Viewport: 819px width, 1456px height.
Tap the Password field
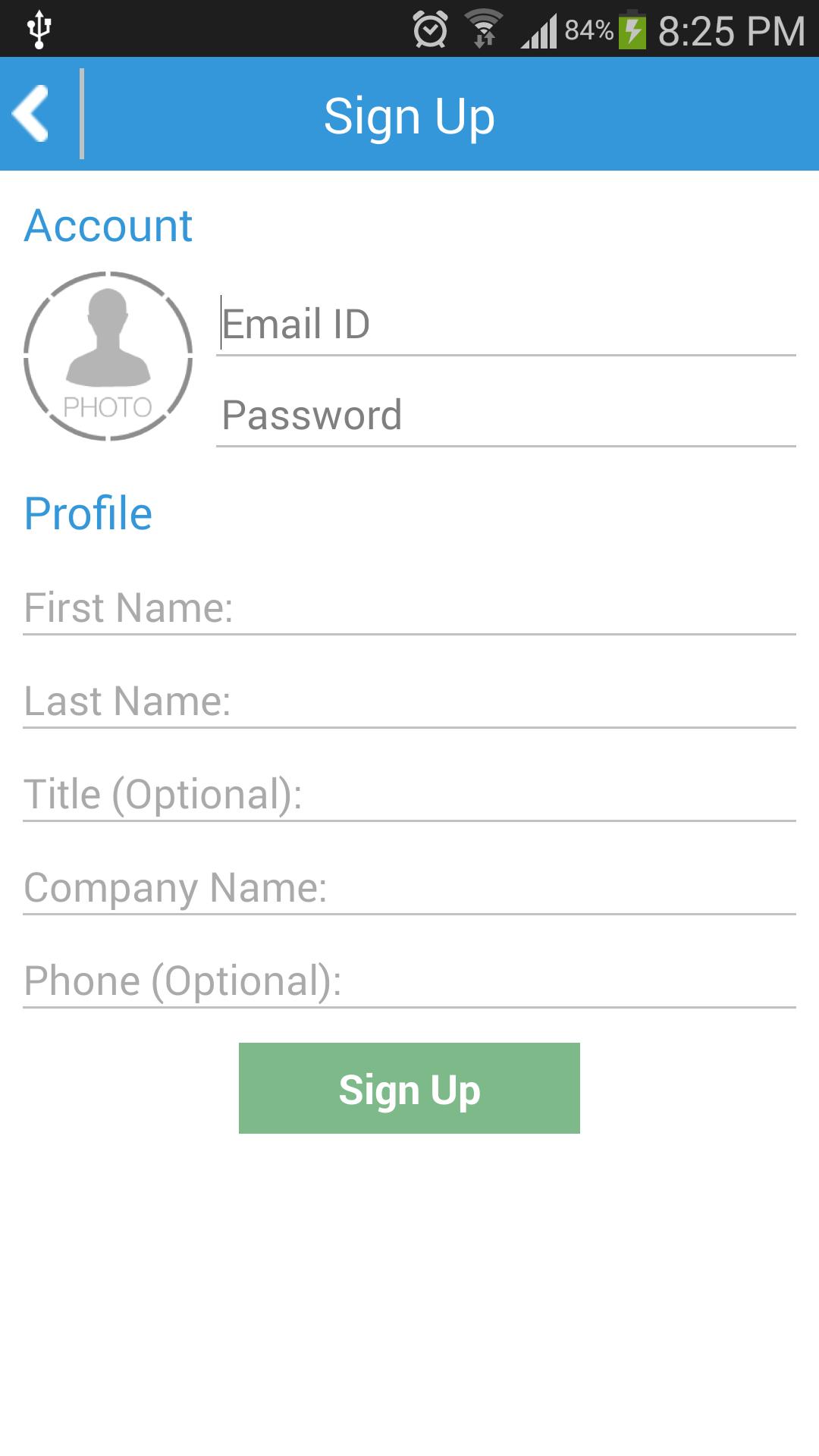point(505,416)
